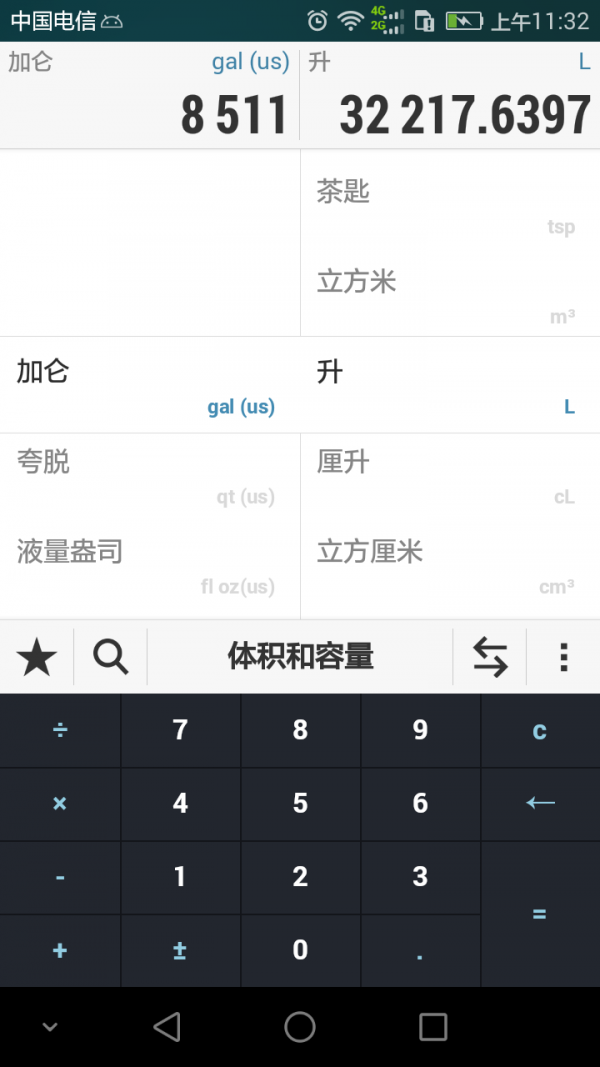Select 夸脱 qt (us) as source unit
The width and height of the screenshot is (600, 1067).
pyautogui.click(x=148, y=476)
